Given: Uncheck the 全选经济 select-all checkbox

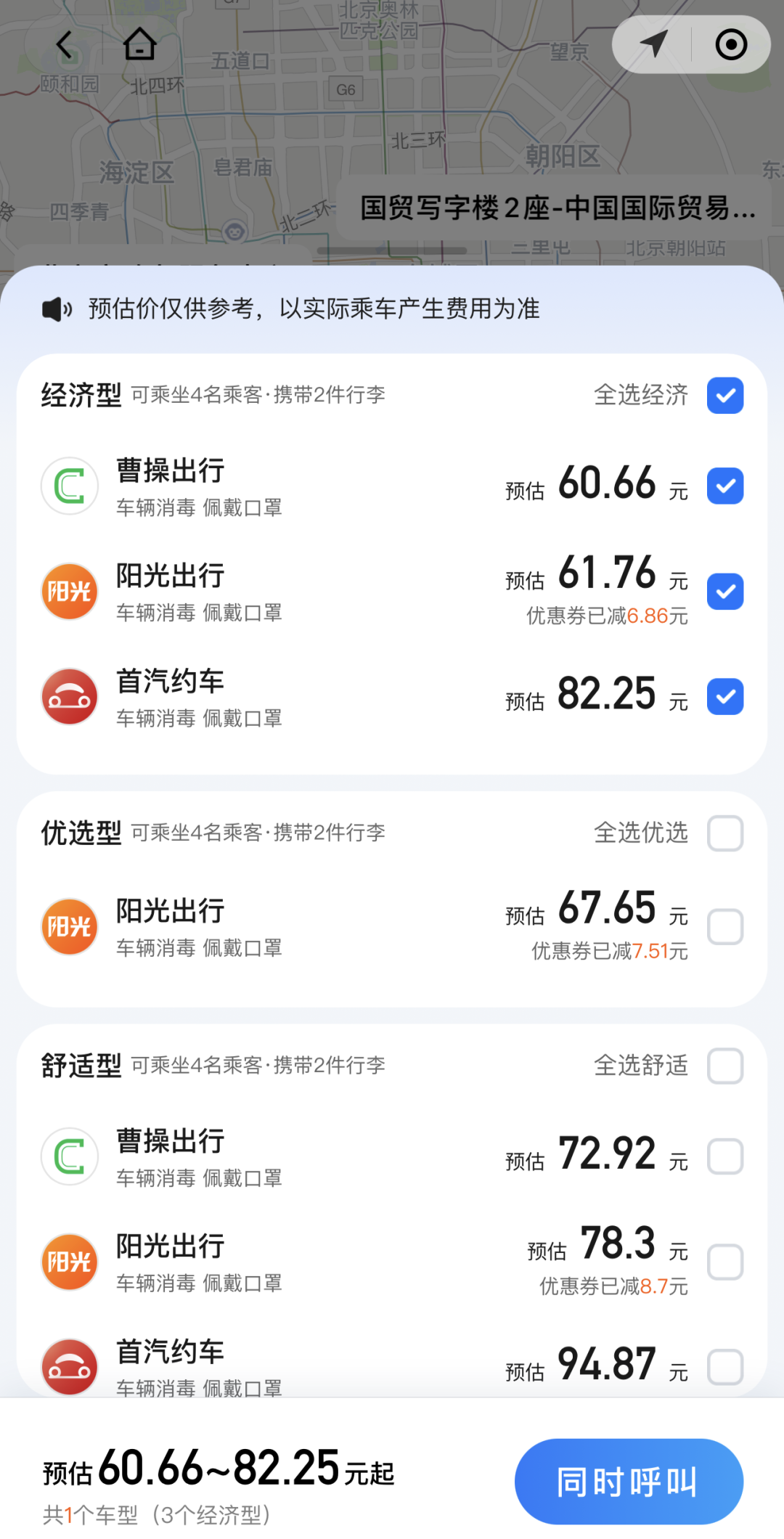Looking at the screenshot, I should [725, 396].
